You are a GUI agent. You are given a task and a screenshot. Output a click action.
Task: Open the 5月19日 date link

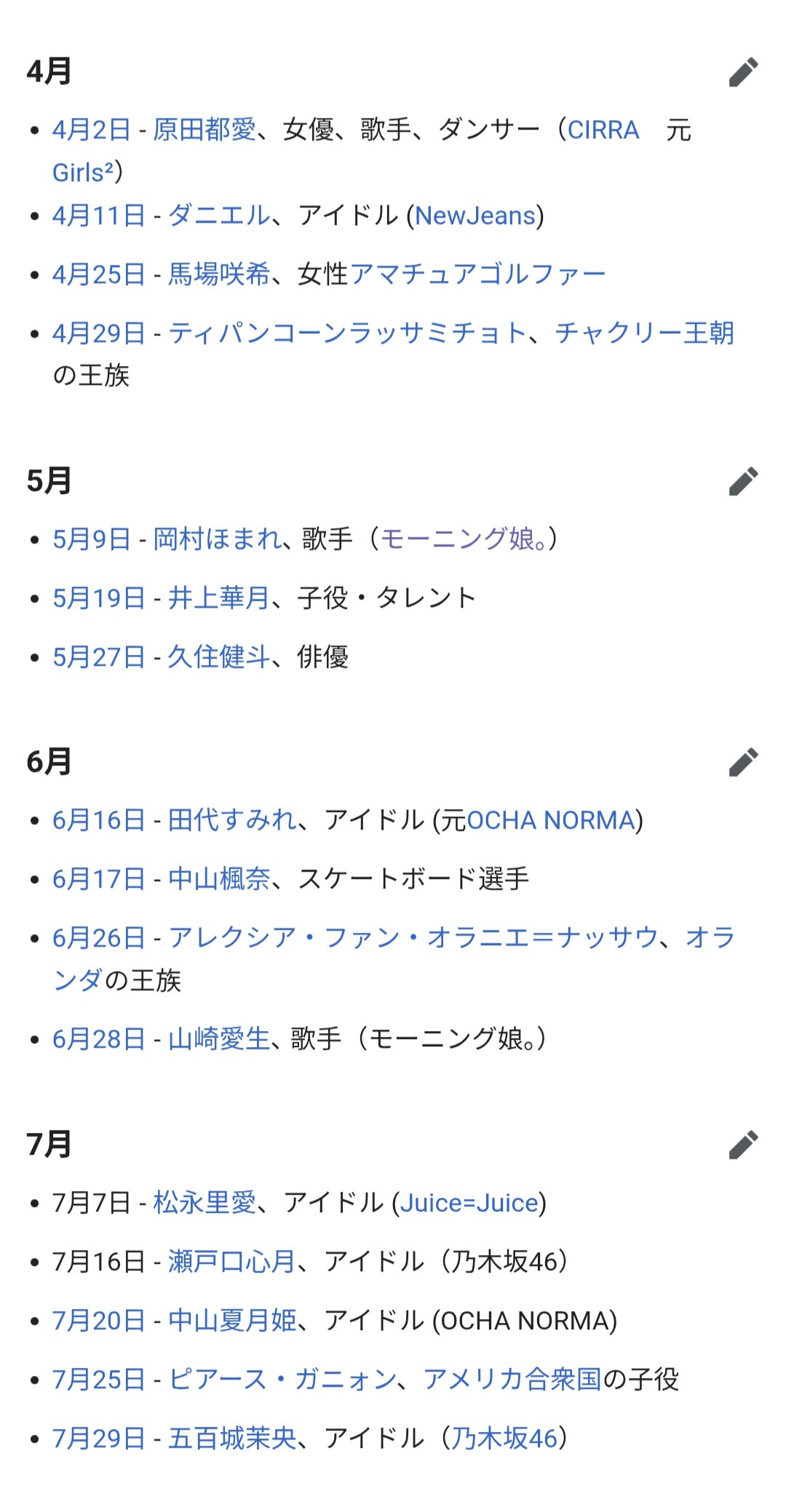pyautogui.click(x=99, y=598)
